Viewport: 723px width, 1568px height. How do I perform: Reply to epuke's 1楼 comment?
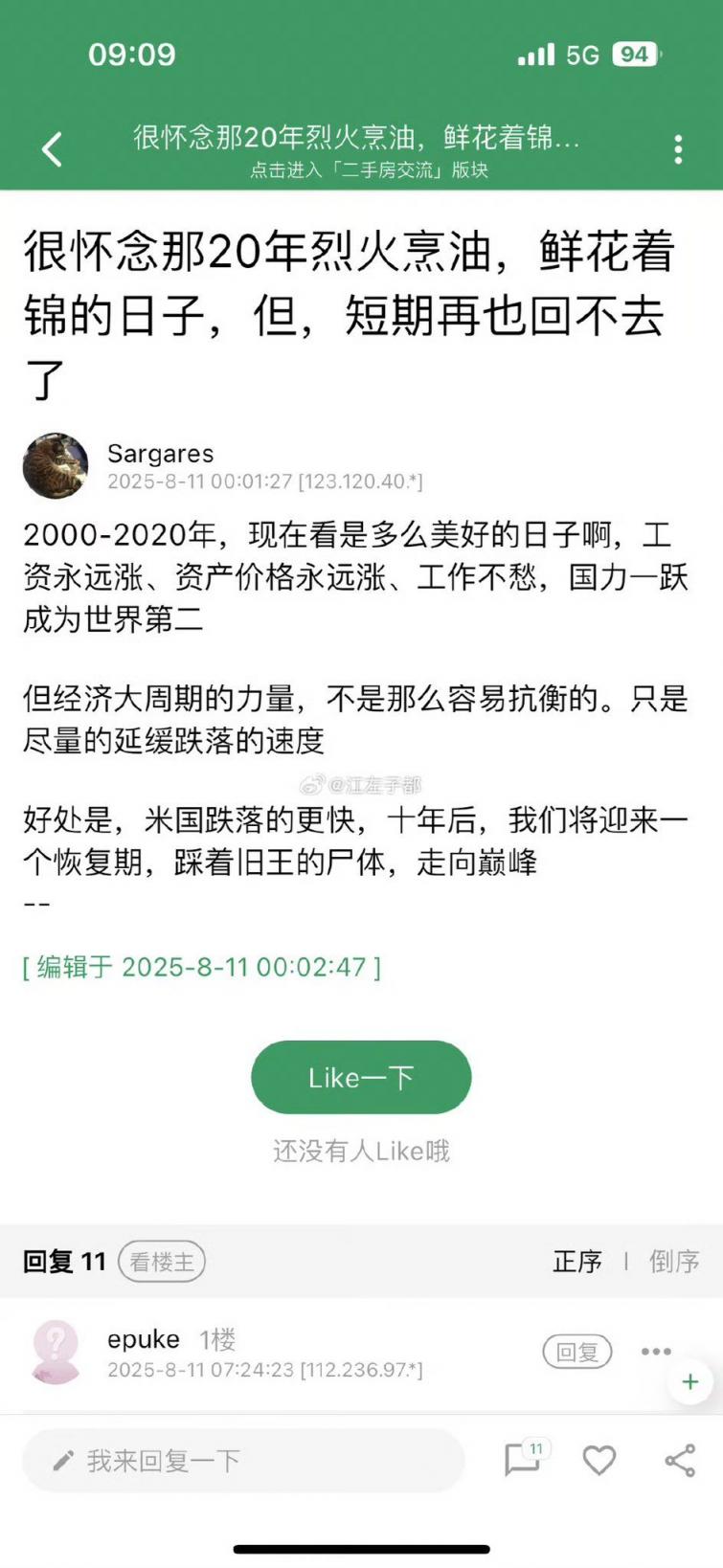coord(576,1352)
